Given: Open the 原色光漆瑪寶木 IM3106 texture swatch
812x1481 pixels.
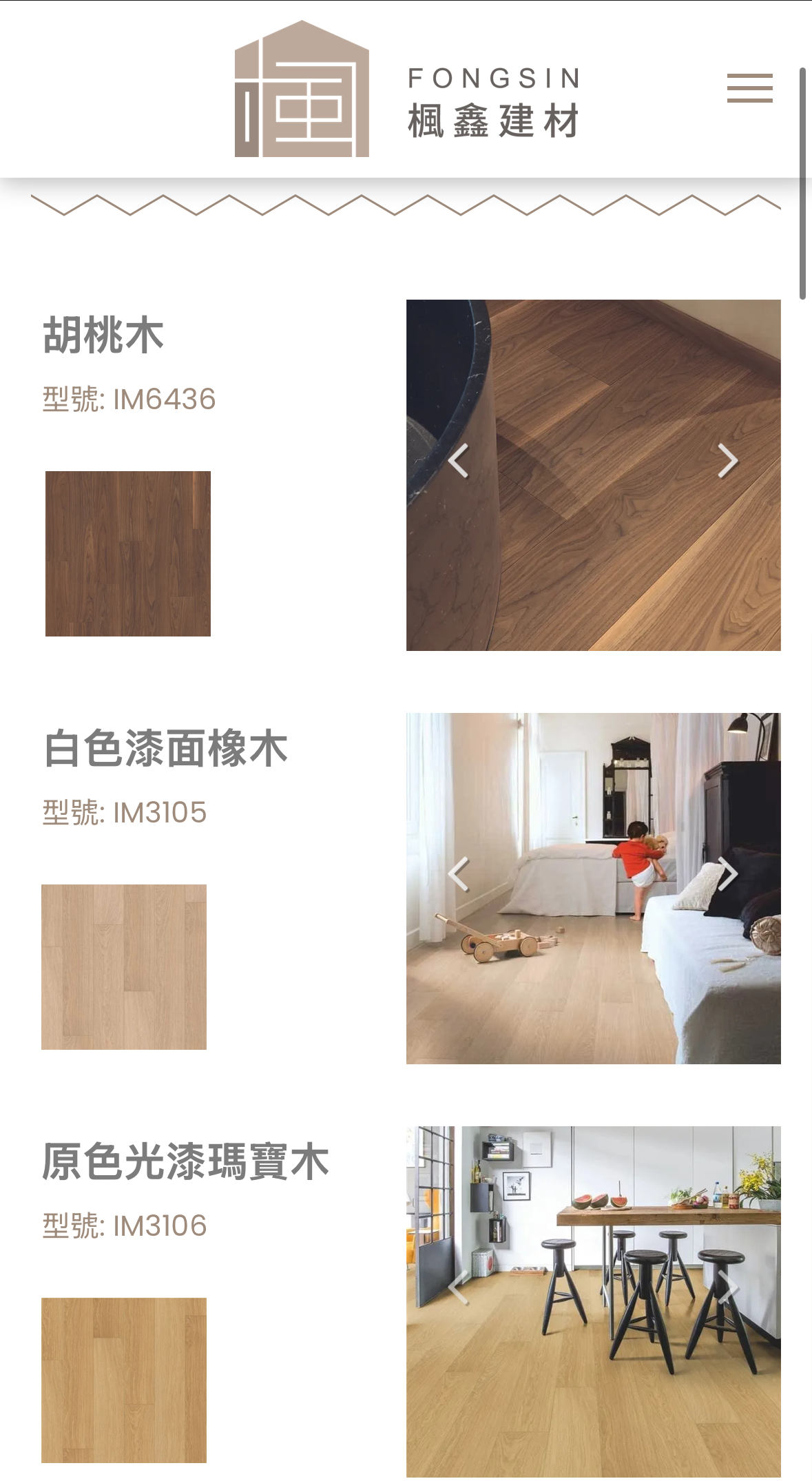Looking at the screenshot, I should (124, 1380).
